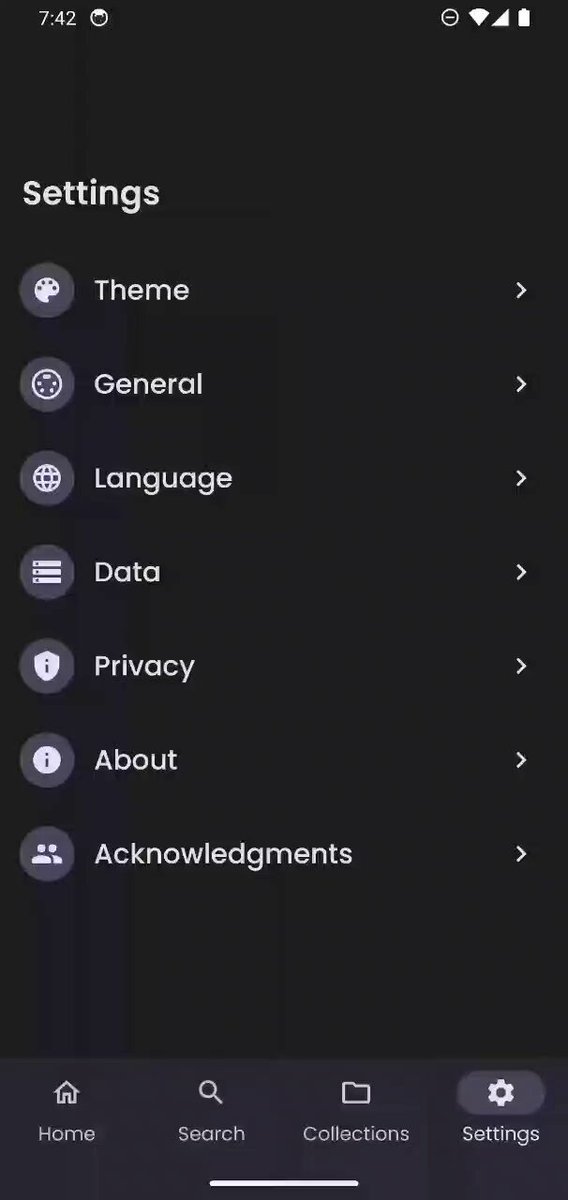Select the Settings tab
Image resolution: width=568 pixels, height=1200 pixels.
pos(500,1111)
